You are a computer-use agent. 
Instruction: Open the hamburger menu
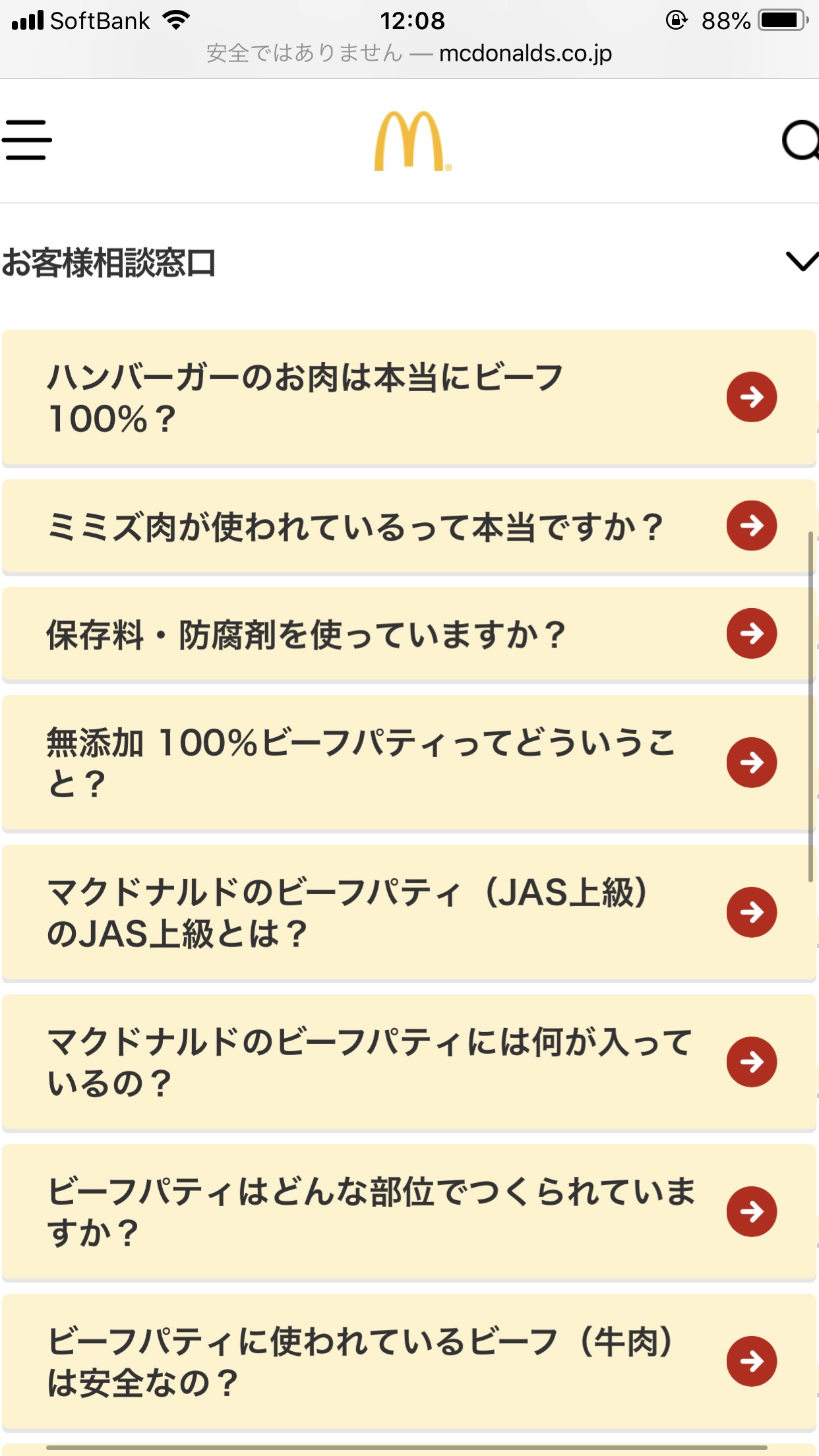tap(27, 140)
